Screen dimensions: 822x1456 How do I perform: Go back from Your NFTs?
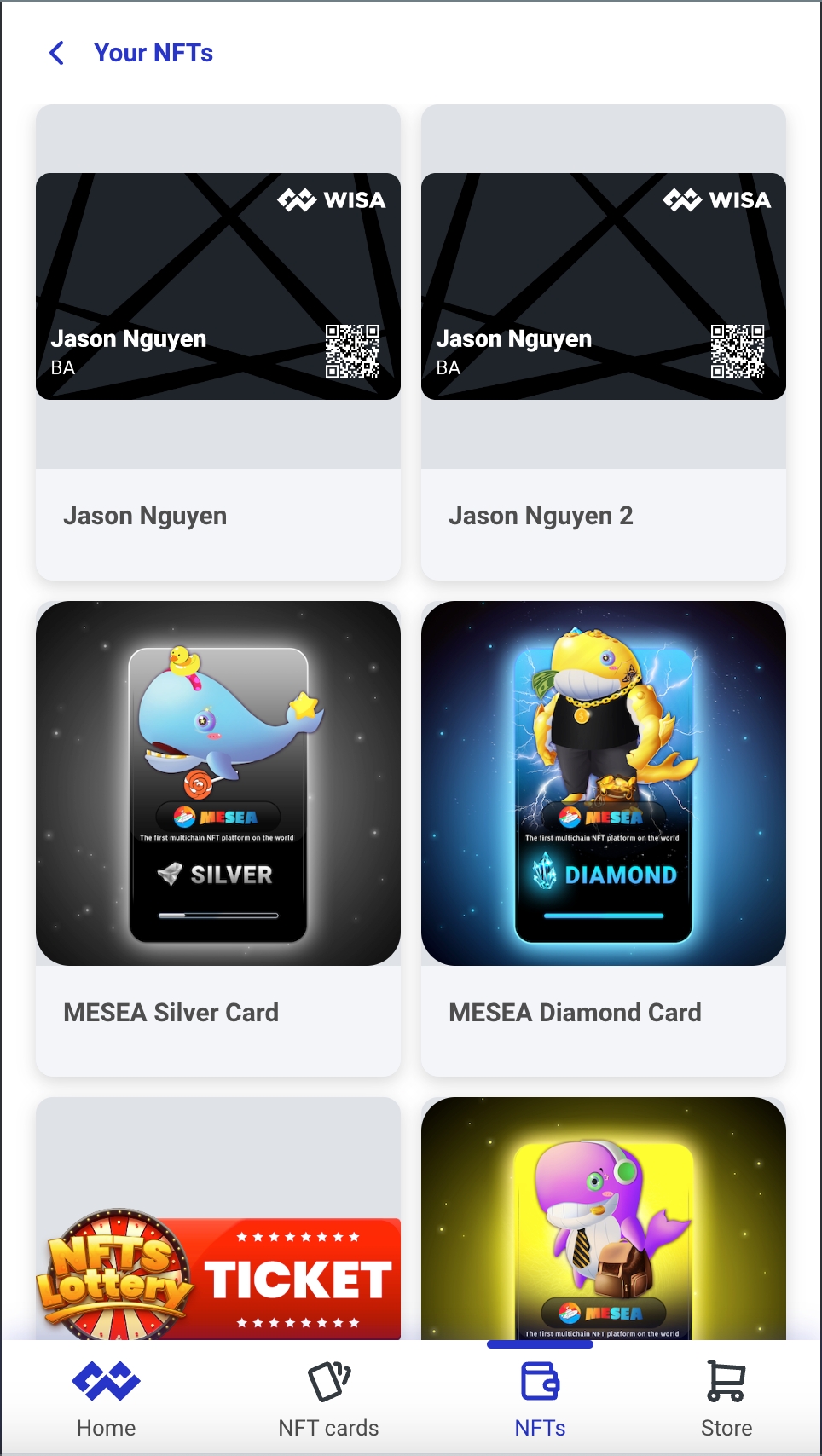(x=57, y=53)
